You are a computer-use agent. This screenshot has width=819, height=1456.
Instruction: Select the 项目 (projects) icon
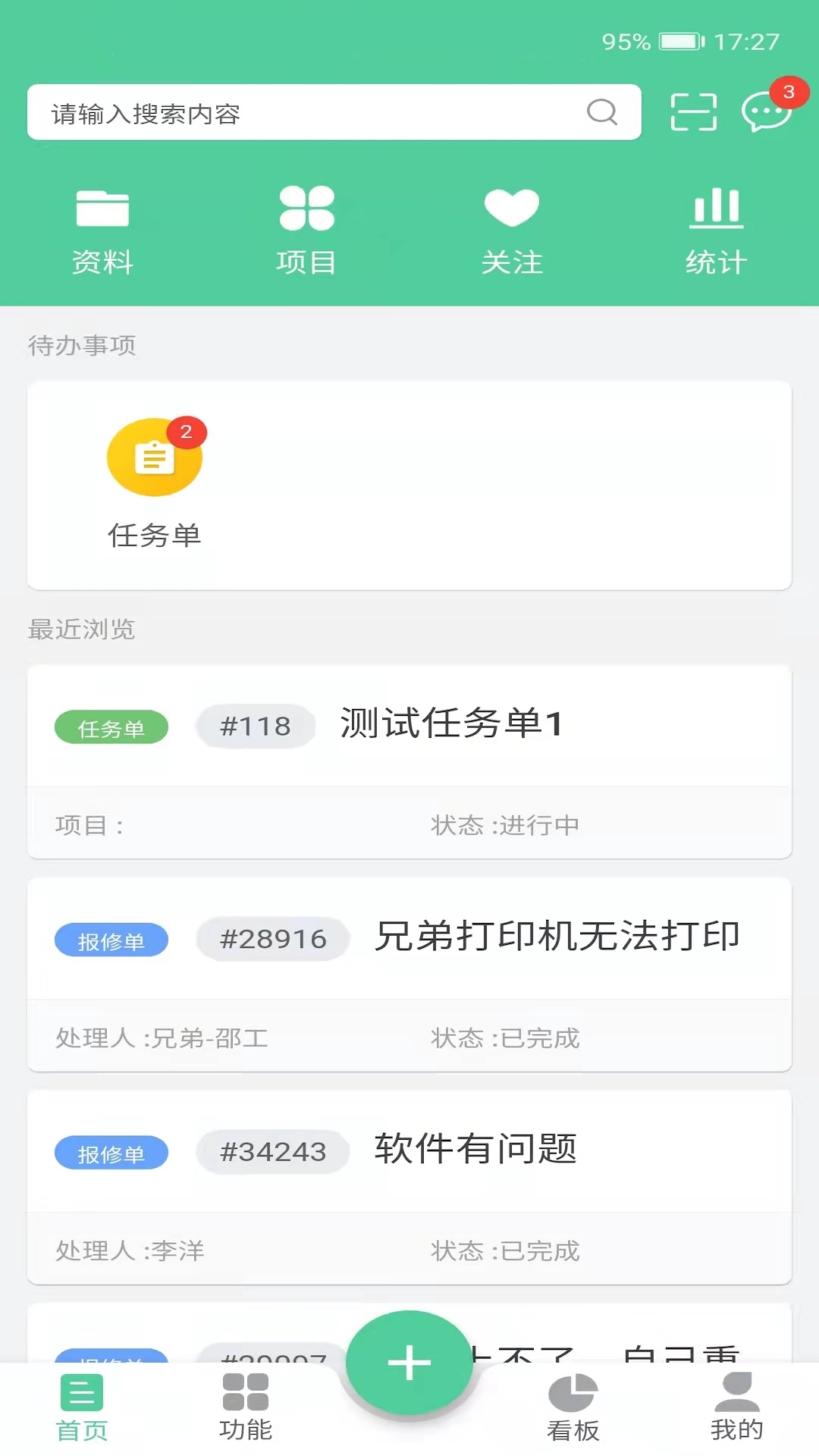tap(306, 225)
